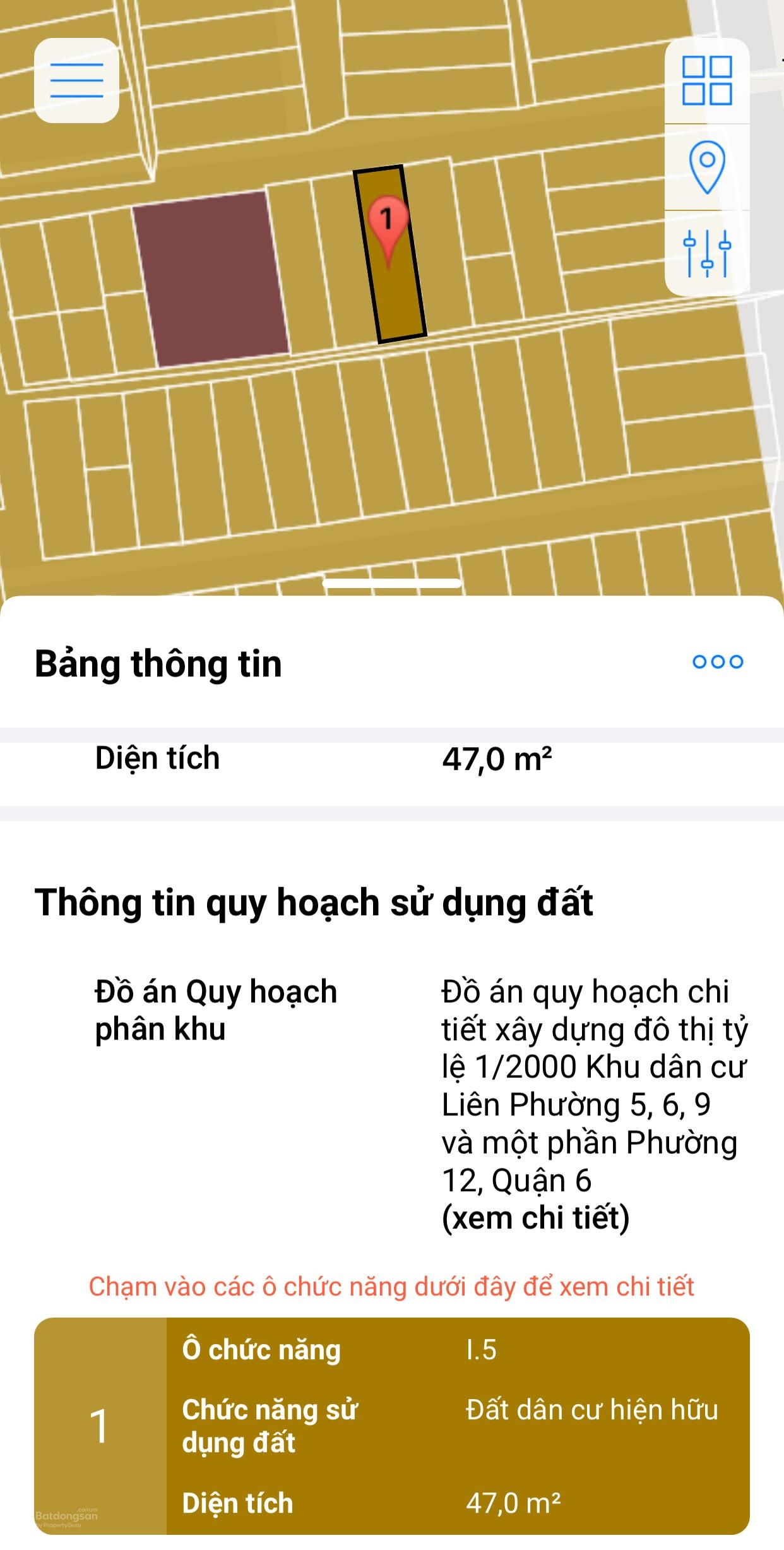Open details for functional zone I.5 card
This screenshot has width=784, height=1550.
391,1426
